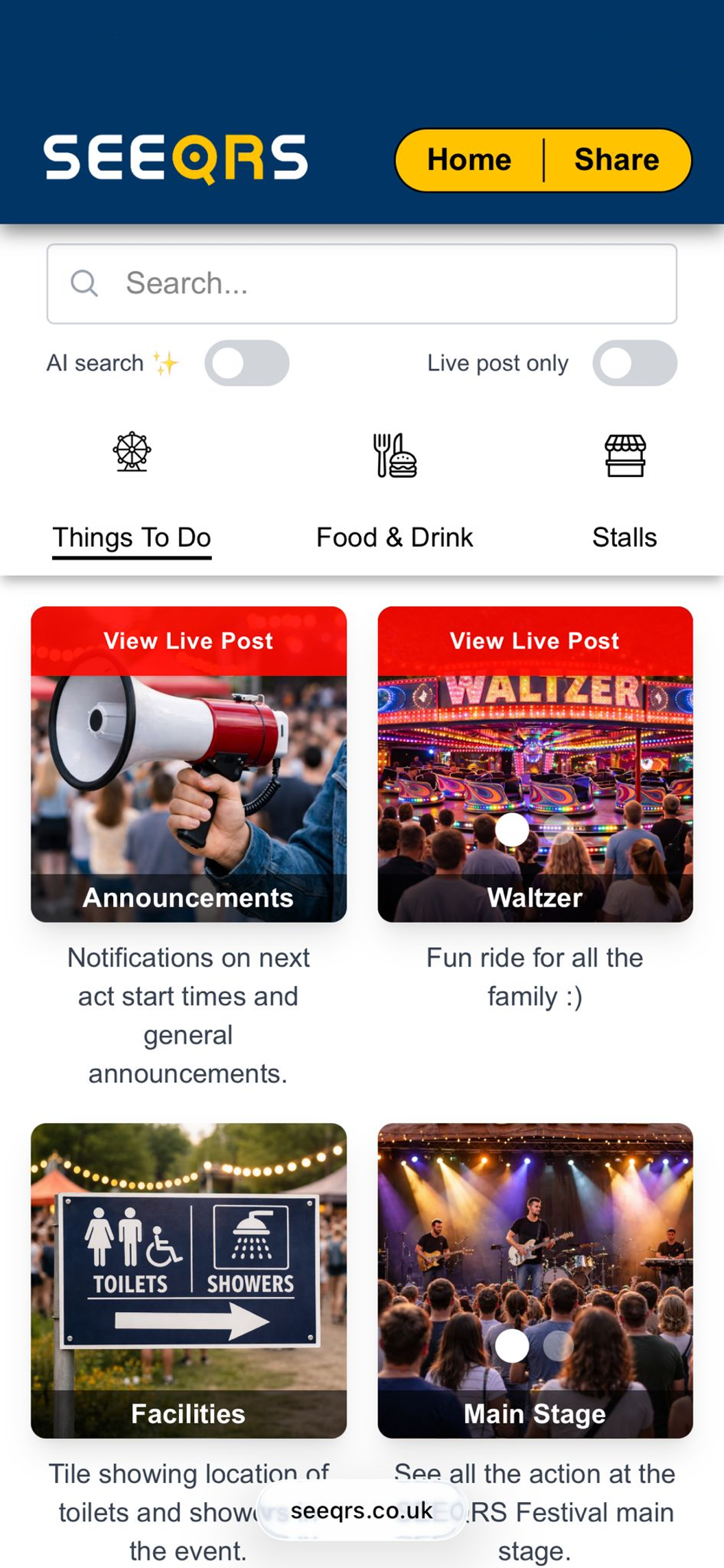Screen dimensions: 724x1568
Task: Turn on the Live post only switch
Action: pos(635,363)
